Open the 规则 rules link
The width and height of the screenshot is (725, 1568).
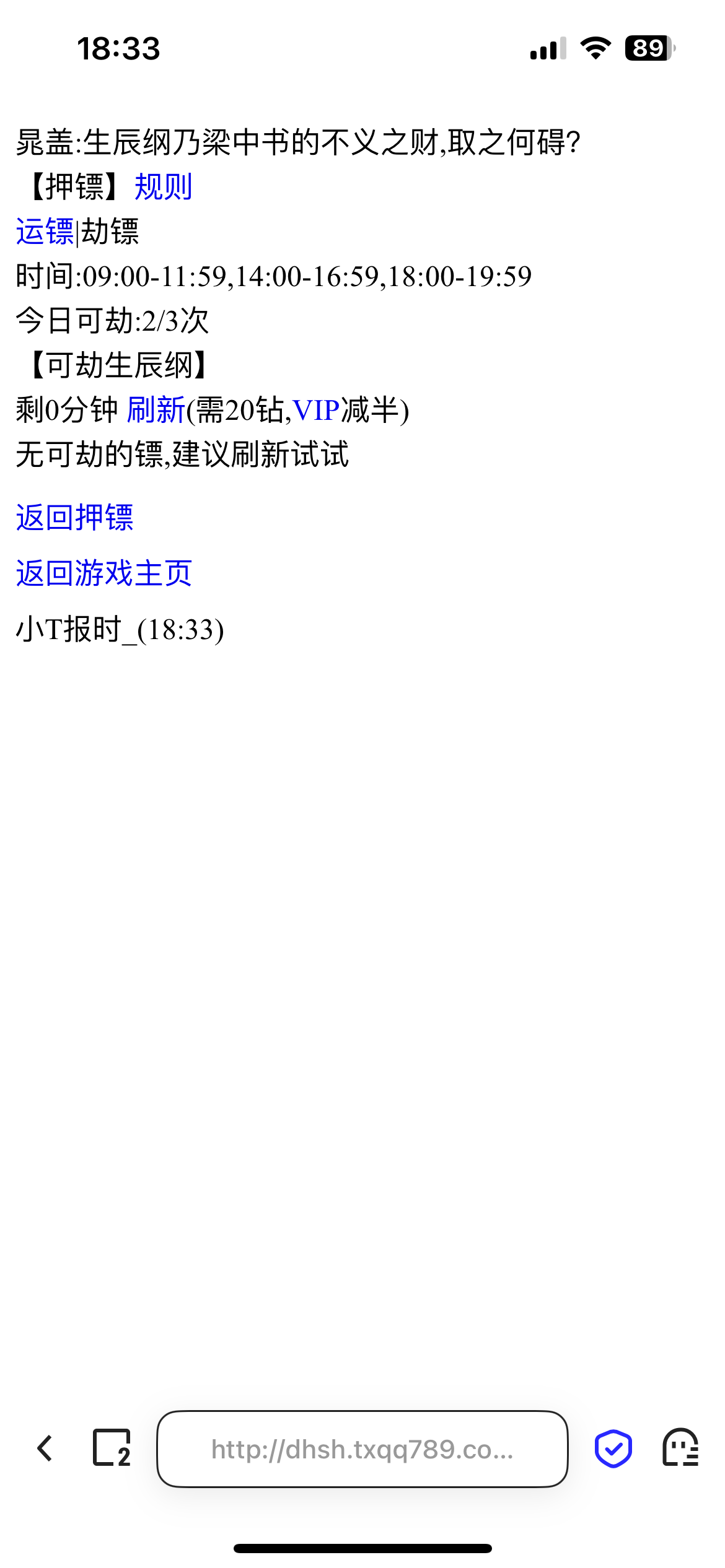pos(163,188)
